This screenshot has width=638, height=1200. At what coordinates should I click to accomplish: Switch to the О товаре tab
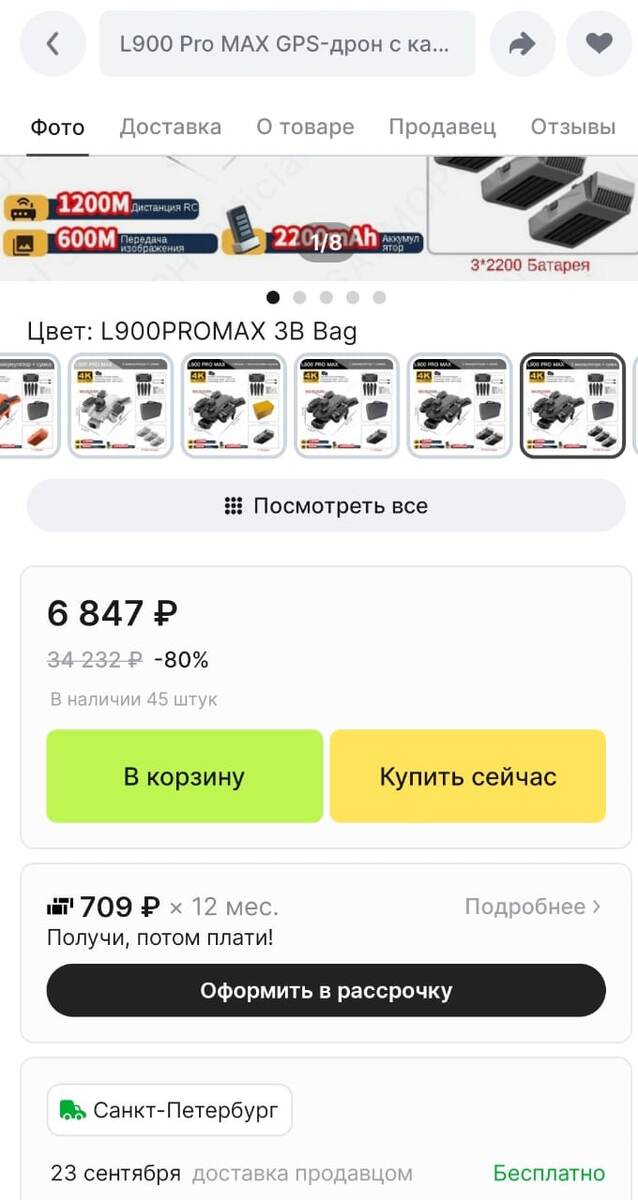305,127
